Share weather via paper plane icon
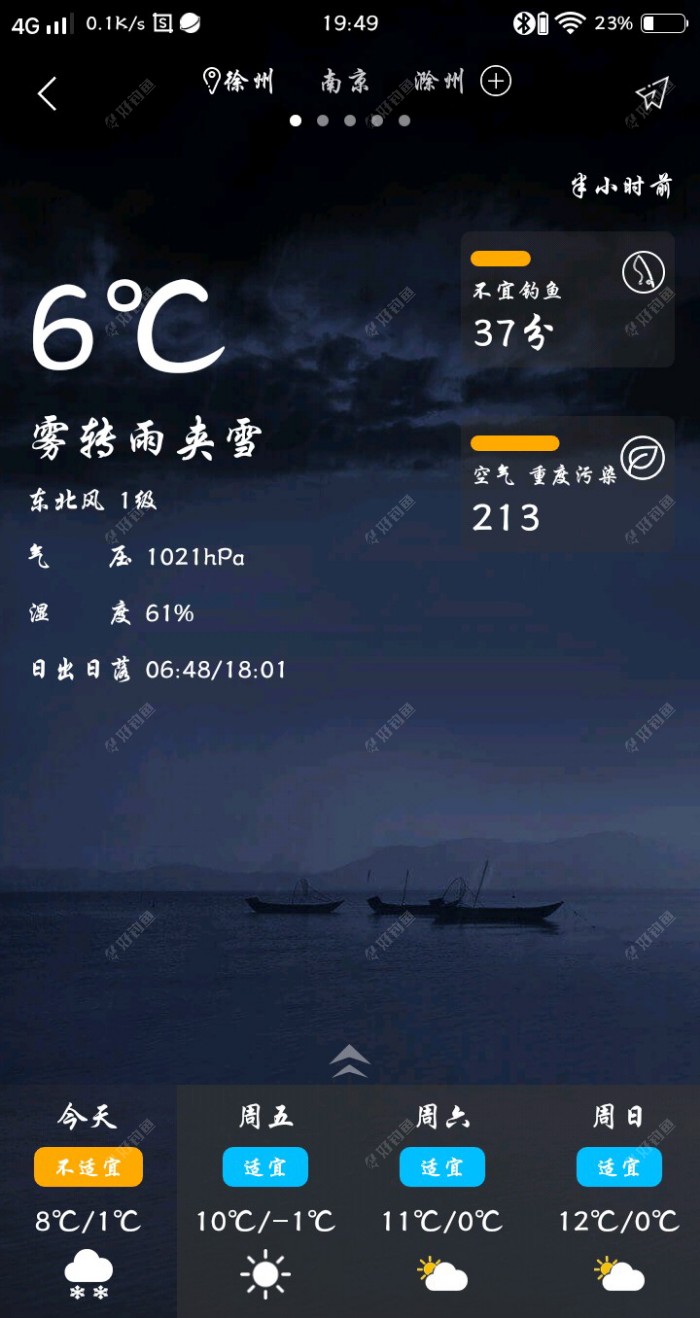700x1318 pixels. [x=651, y=94]
